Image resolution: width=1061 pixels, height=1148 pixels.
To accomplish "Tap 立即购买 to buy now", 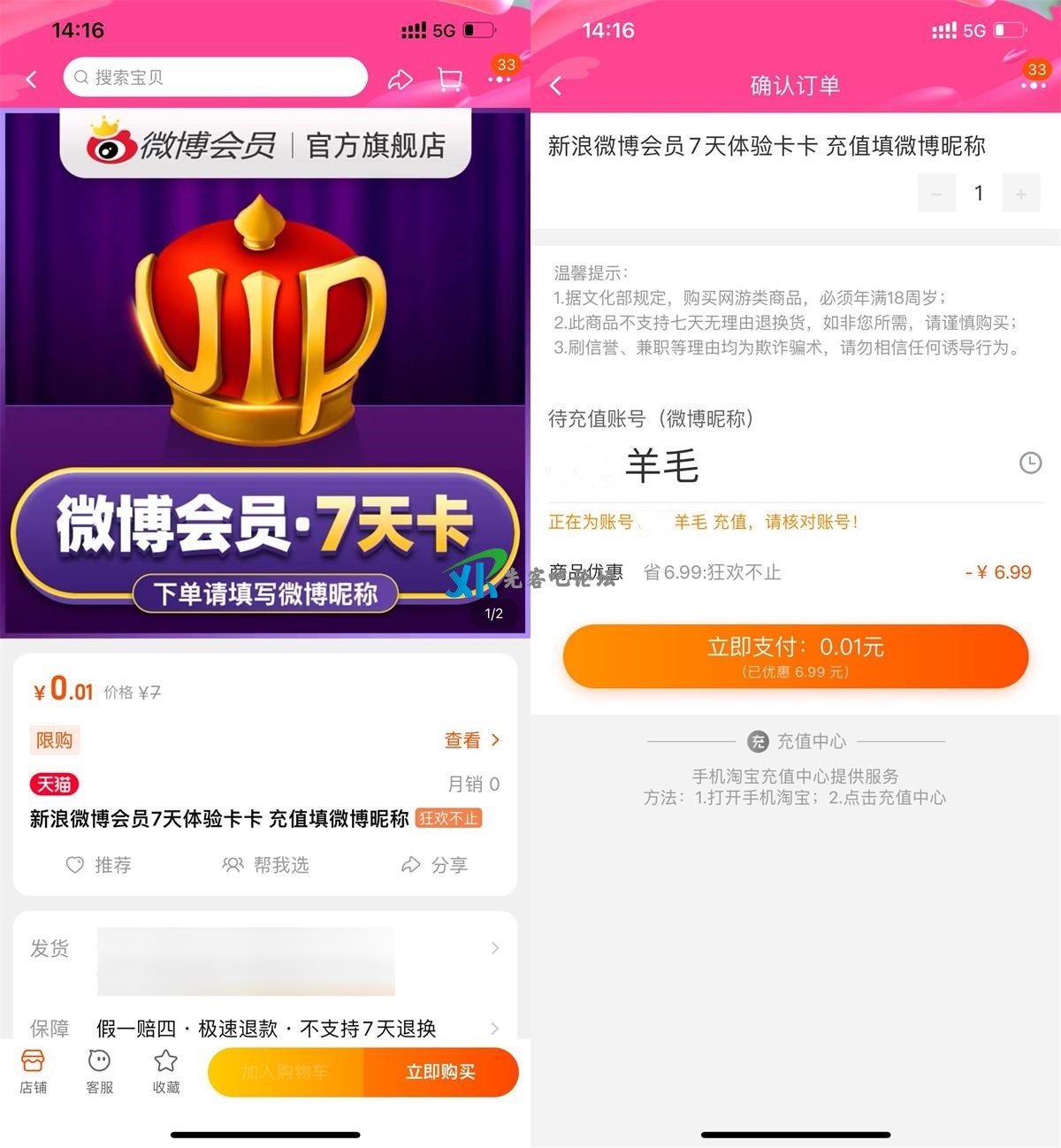I will [x=440, y=1072].
